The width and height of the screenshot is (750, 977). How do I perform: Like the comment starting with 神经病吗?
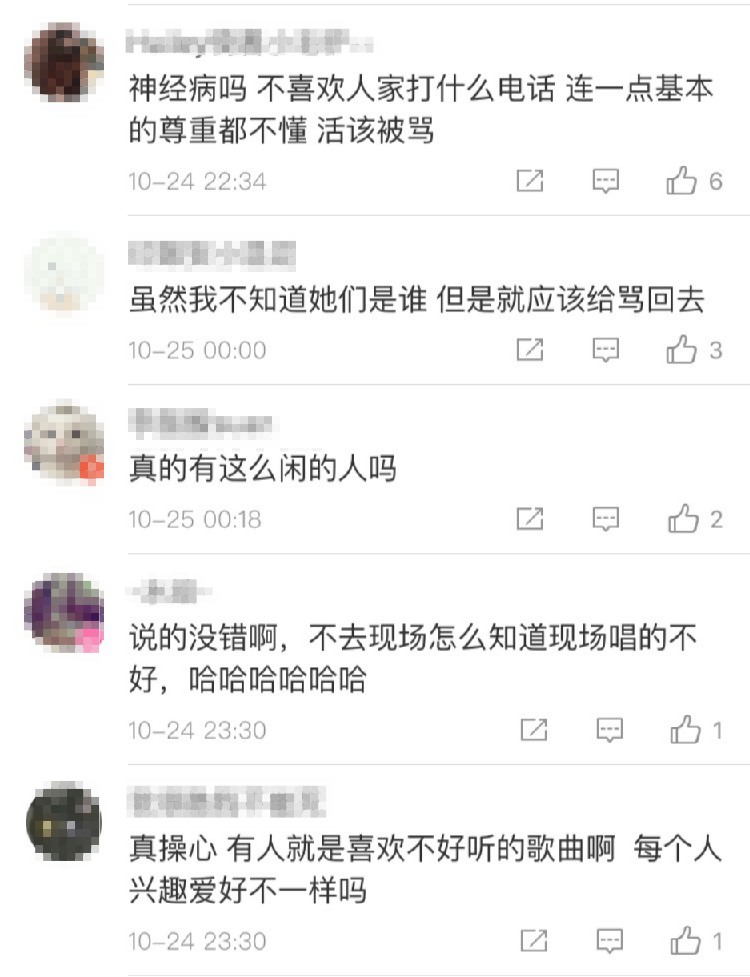[683, 181]
